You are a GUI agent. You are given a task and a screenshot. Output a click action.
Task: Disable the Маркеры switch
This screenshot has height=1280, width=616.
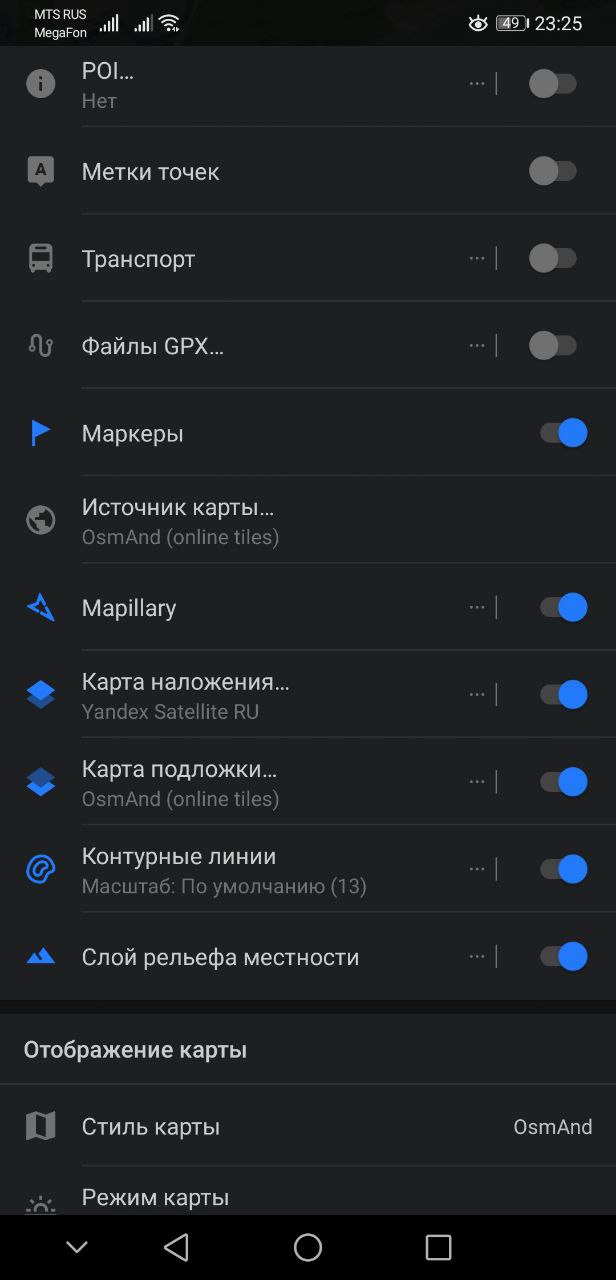click(563, 433)
